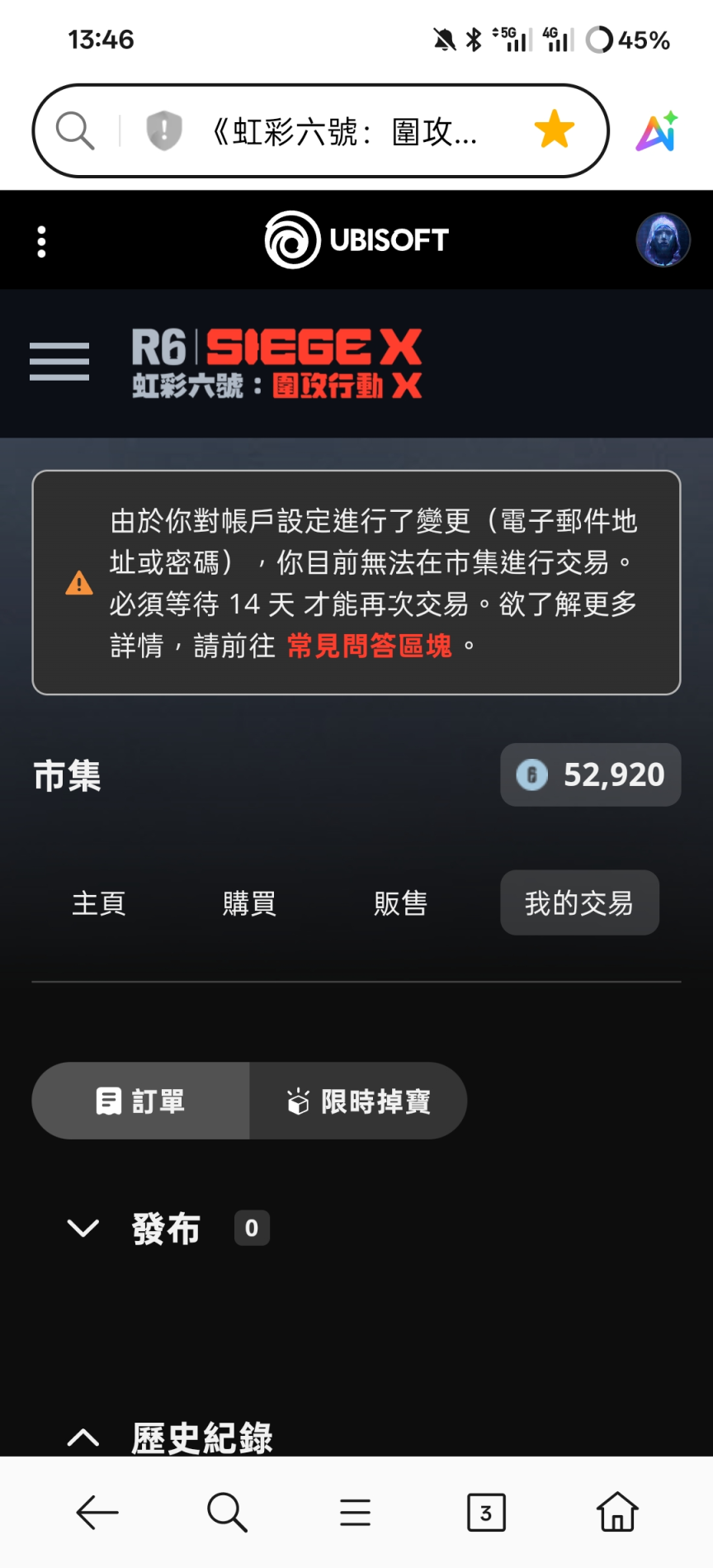The image size is (713, 1568).
Task: Switch to the 販售 tab
Action: pos(400,902)
